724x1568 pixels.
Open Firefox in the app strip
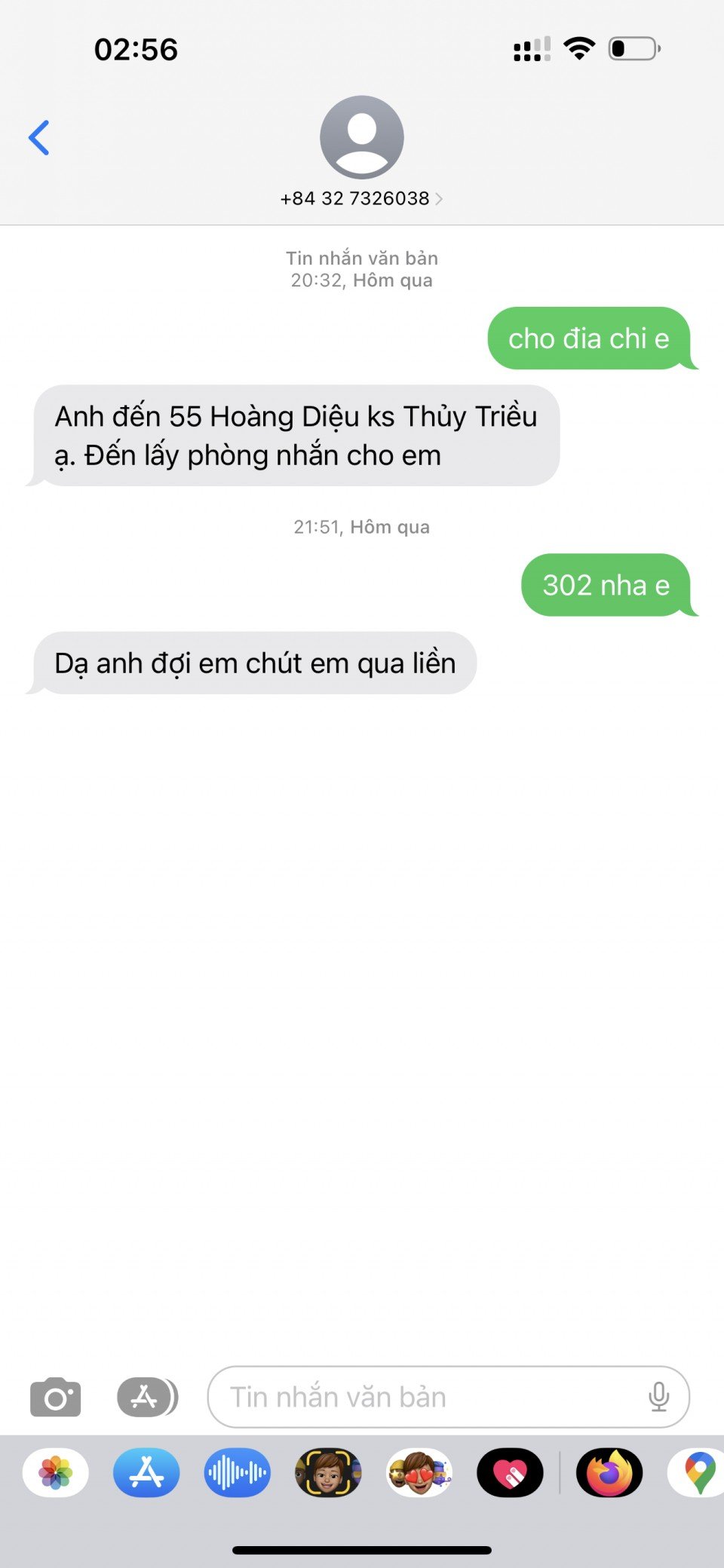tap(609, 1472)
